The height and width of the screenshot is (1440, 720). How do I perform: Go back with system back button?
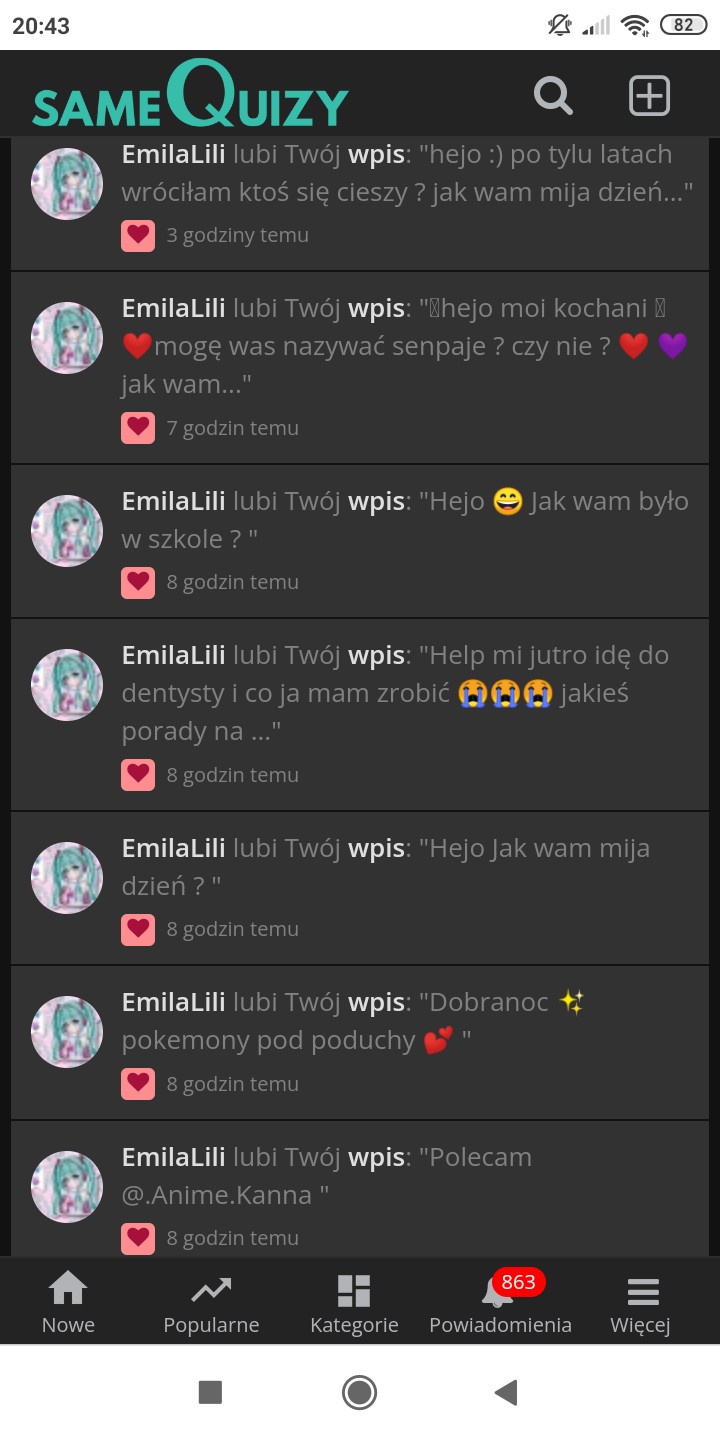click(506, 1392)
